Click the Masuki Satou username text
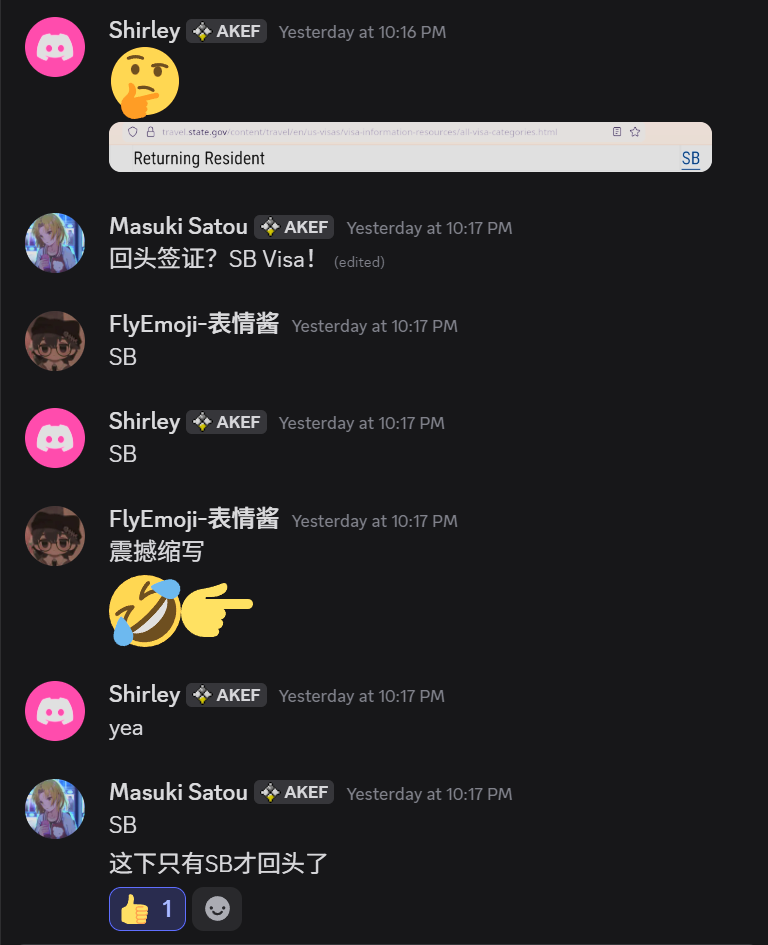768x945 pixels. (178, 226)
